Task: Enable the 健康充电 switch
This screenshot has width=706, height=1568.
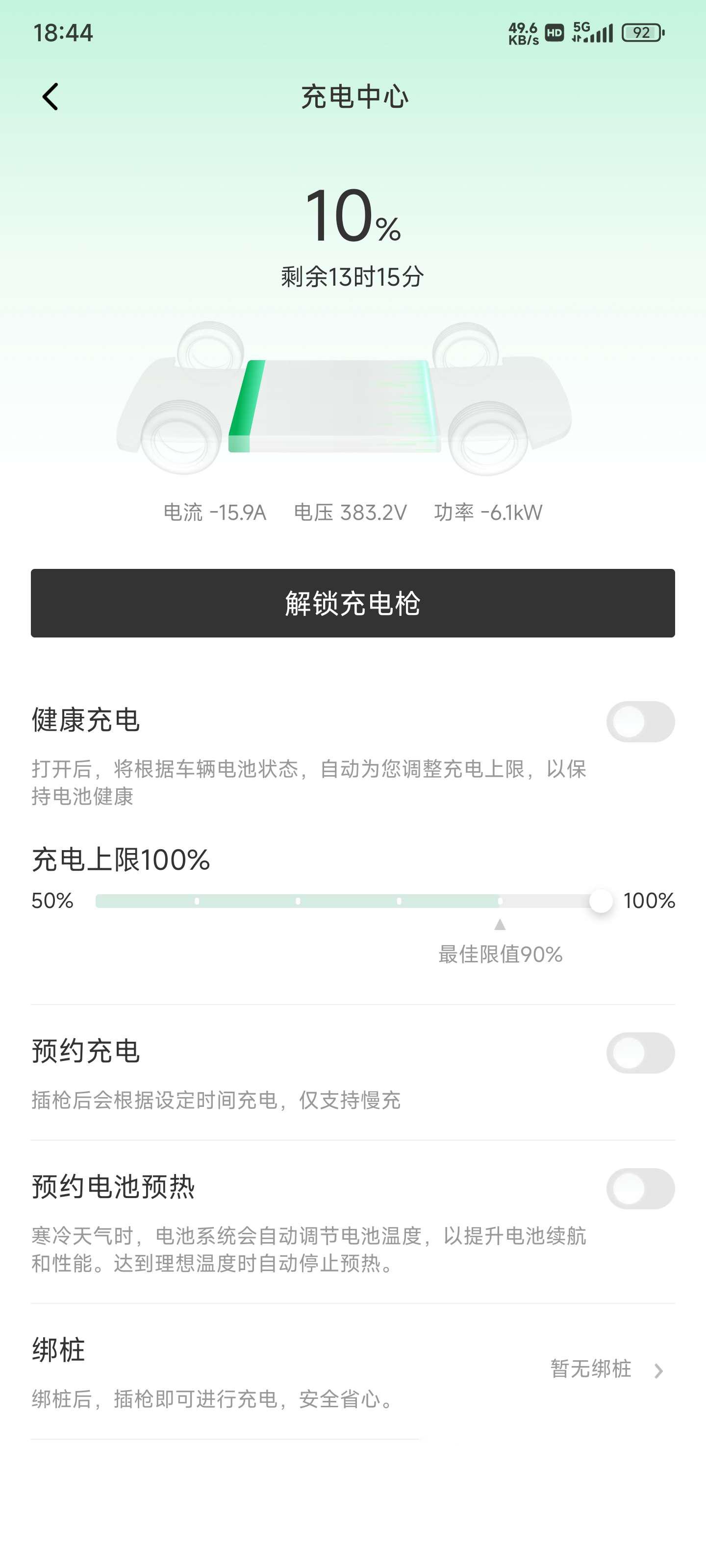Action: (640, 722)
